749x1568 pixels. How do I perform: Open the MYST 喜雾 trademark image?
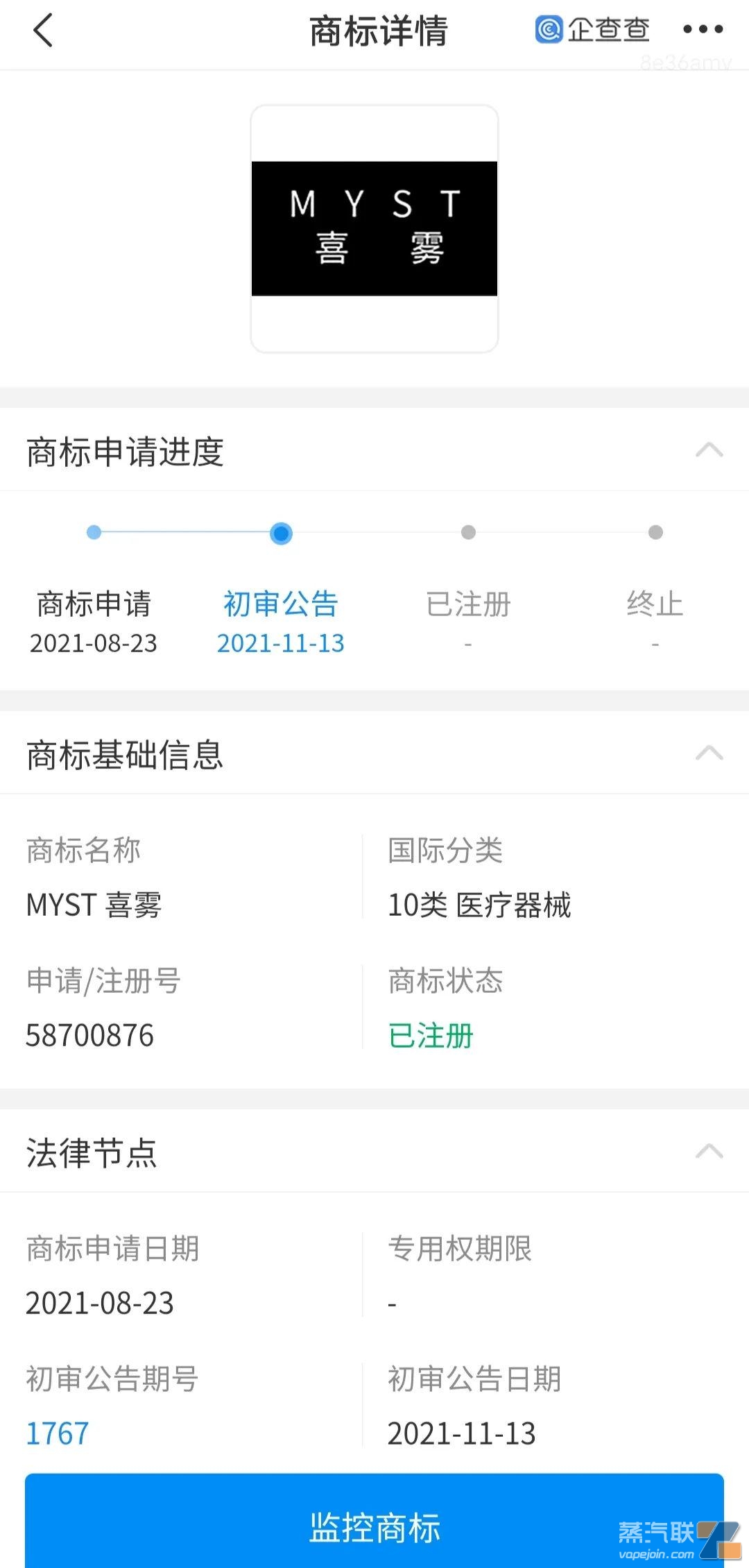pos(374,229)
